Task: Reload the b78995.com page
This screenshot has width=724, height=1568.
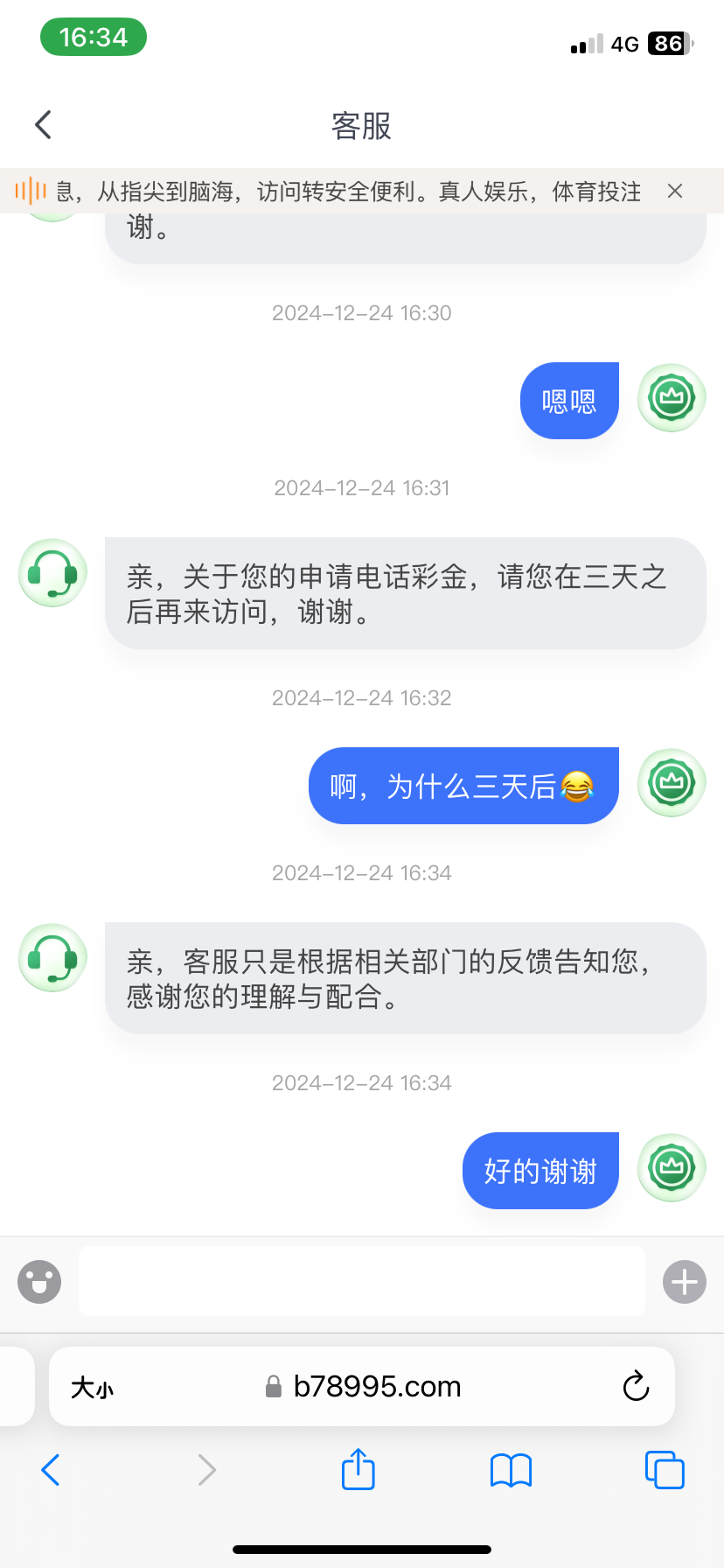Action: pyautogui.click(x=636, y=1386)
